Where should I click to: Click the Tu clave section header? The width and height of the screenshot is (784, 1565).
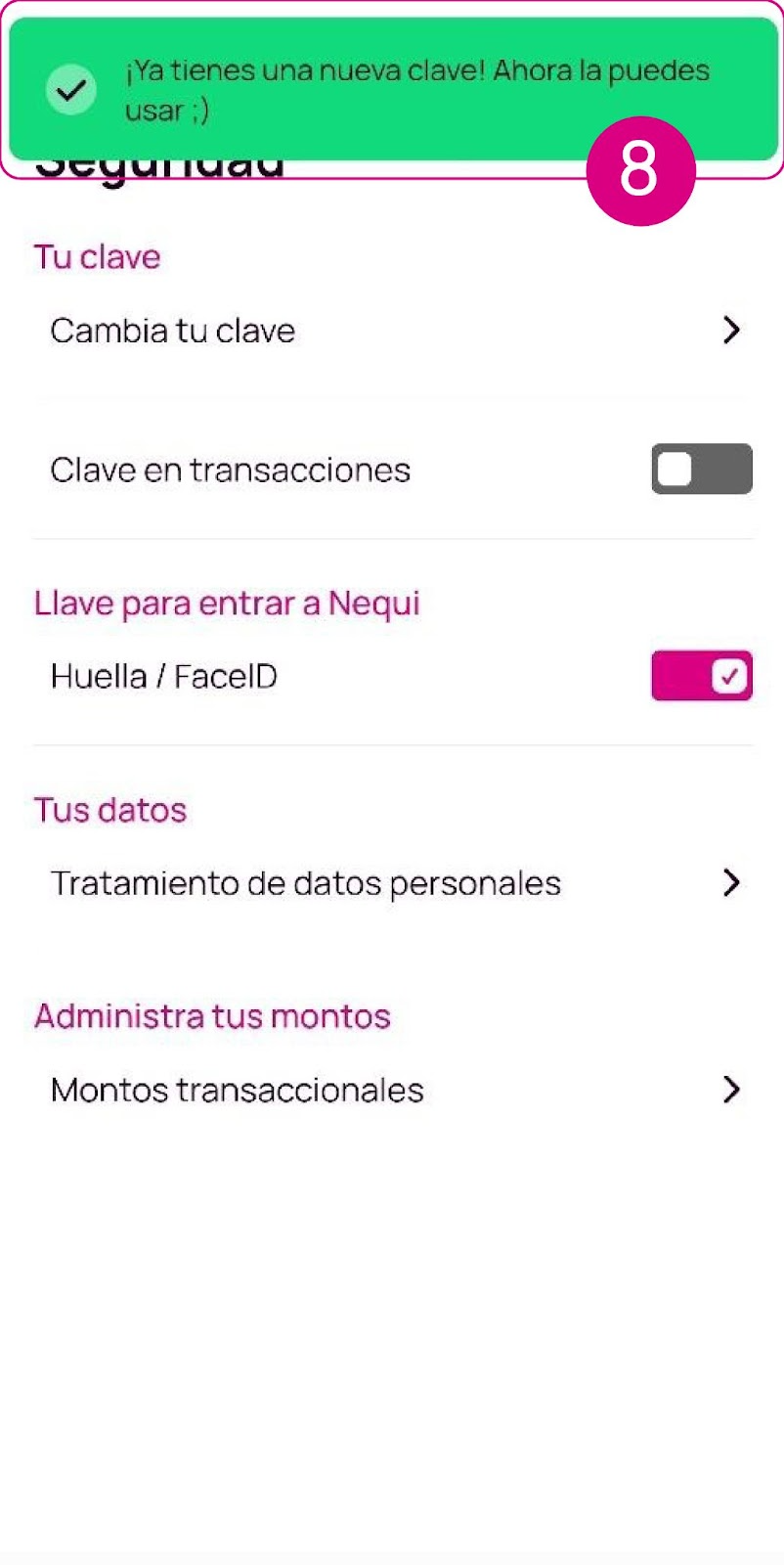97,257
